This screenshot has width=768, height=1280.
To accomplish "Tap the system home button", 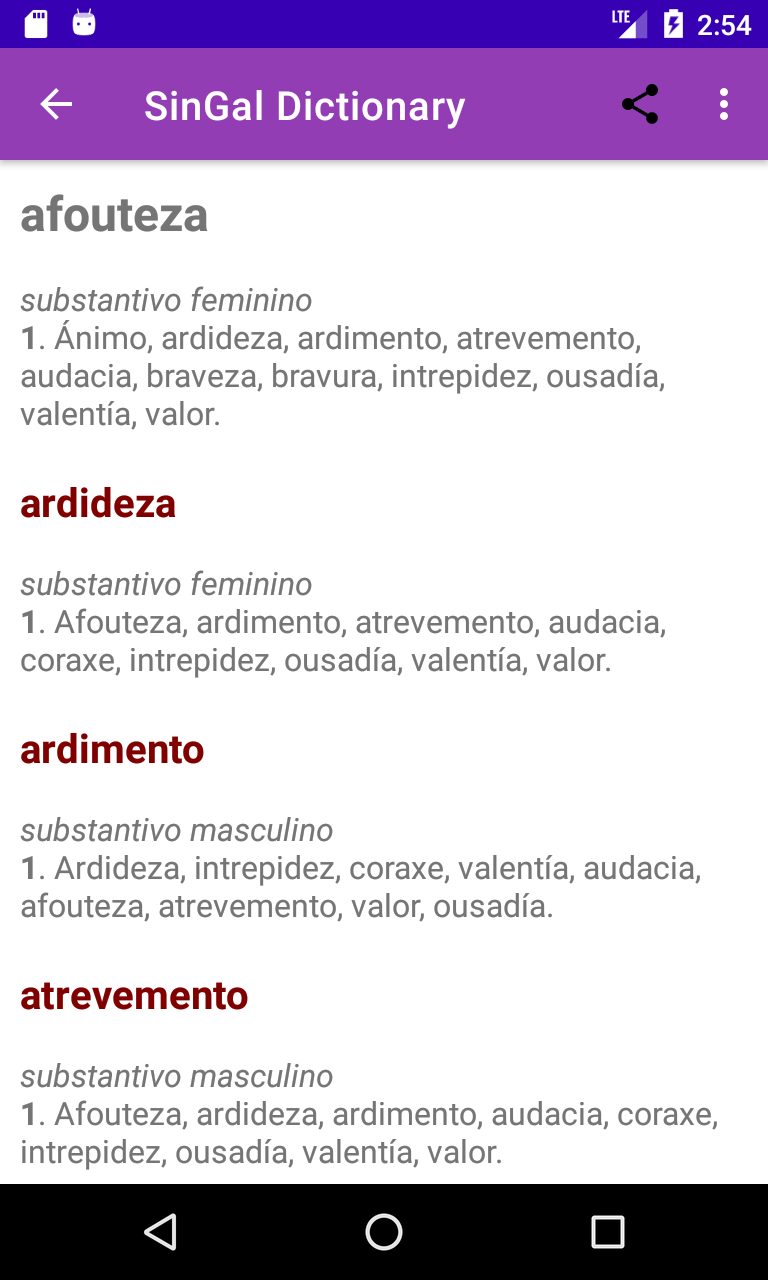I will (x=384, y=1232).
